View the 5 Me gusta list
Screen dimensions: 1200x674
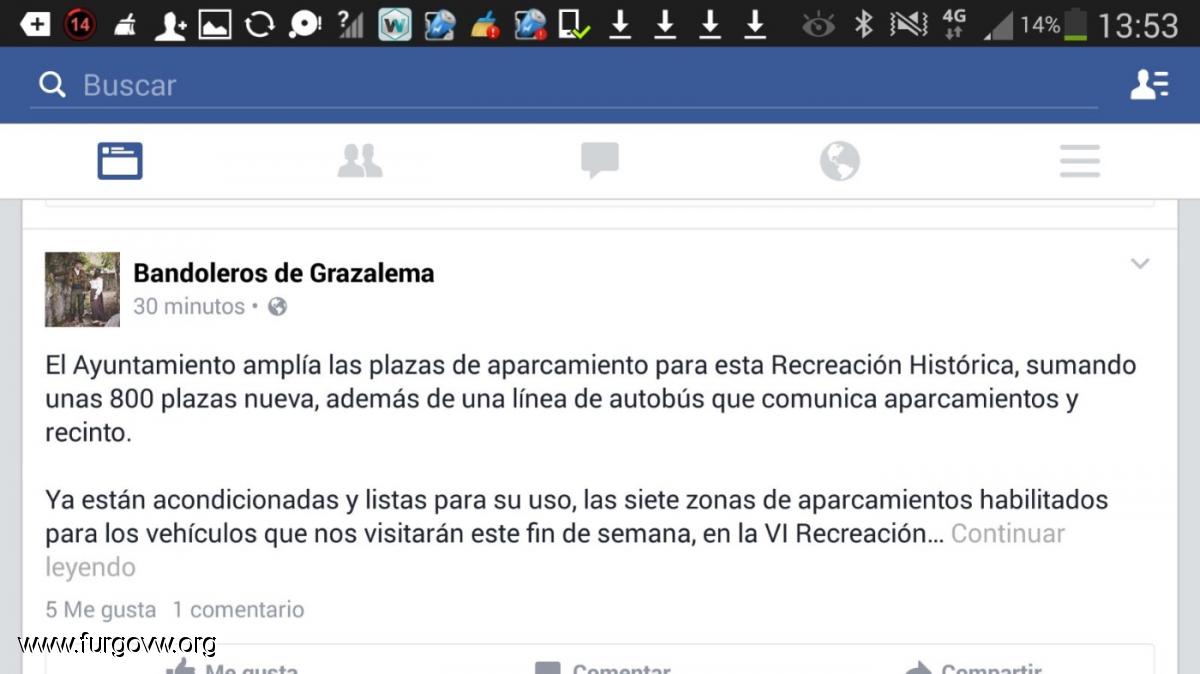pyautogui.click(x=100, y=609)
